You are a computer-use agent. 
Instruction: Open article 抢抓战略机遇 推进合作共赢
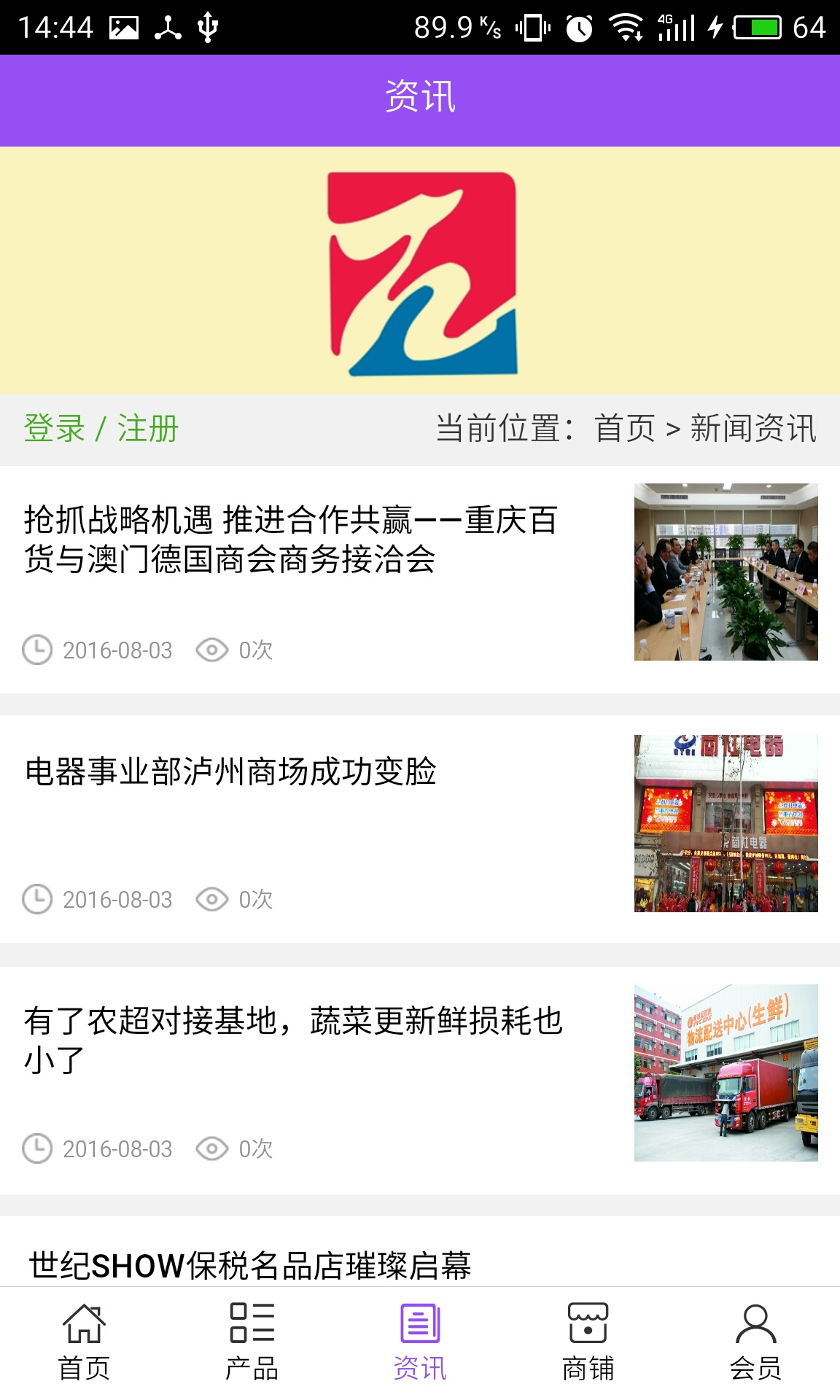pyautogui.click(x=292, y=540)
